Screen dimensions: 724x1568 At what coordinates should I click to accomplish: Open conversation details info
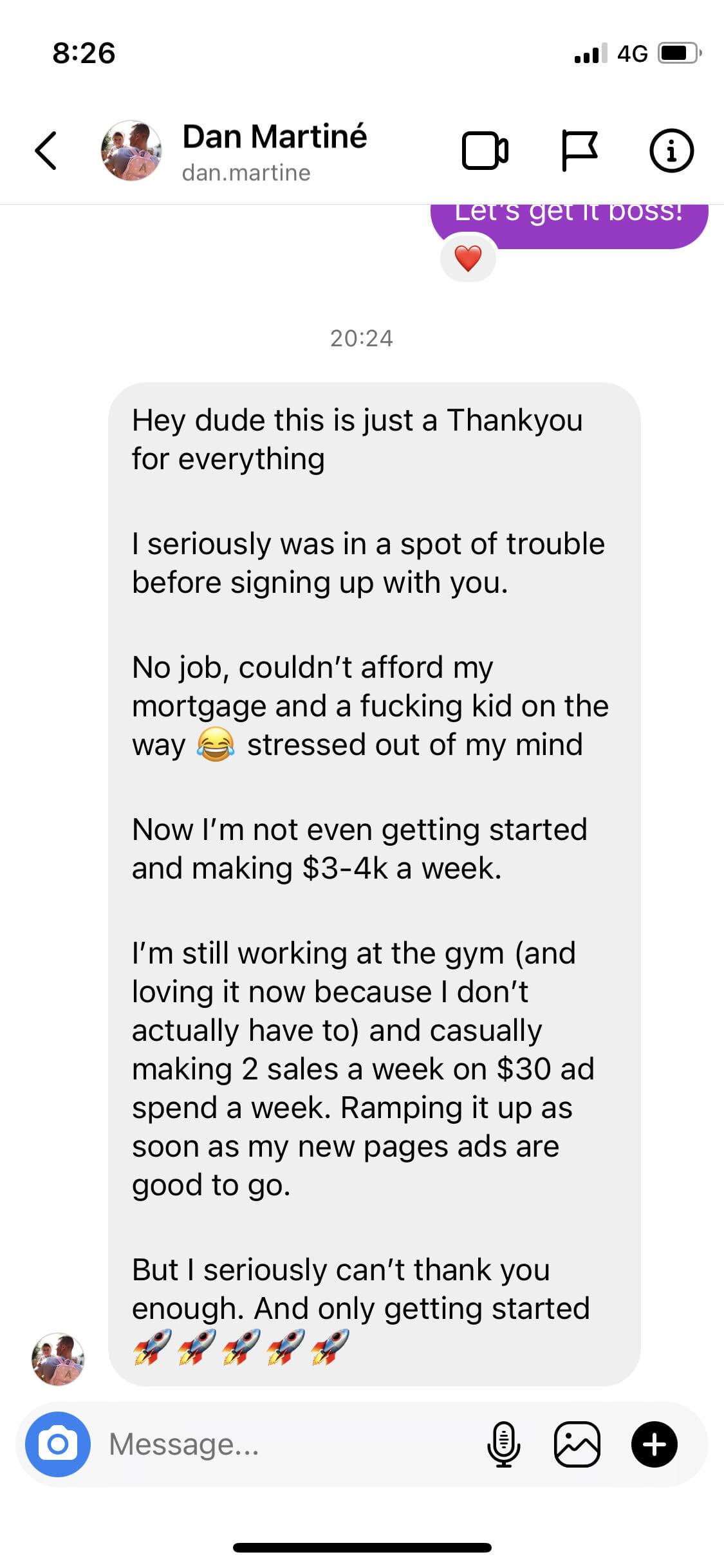671,151
